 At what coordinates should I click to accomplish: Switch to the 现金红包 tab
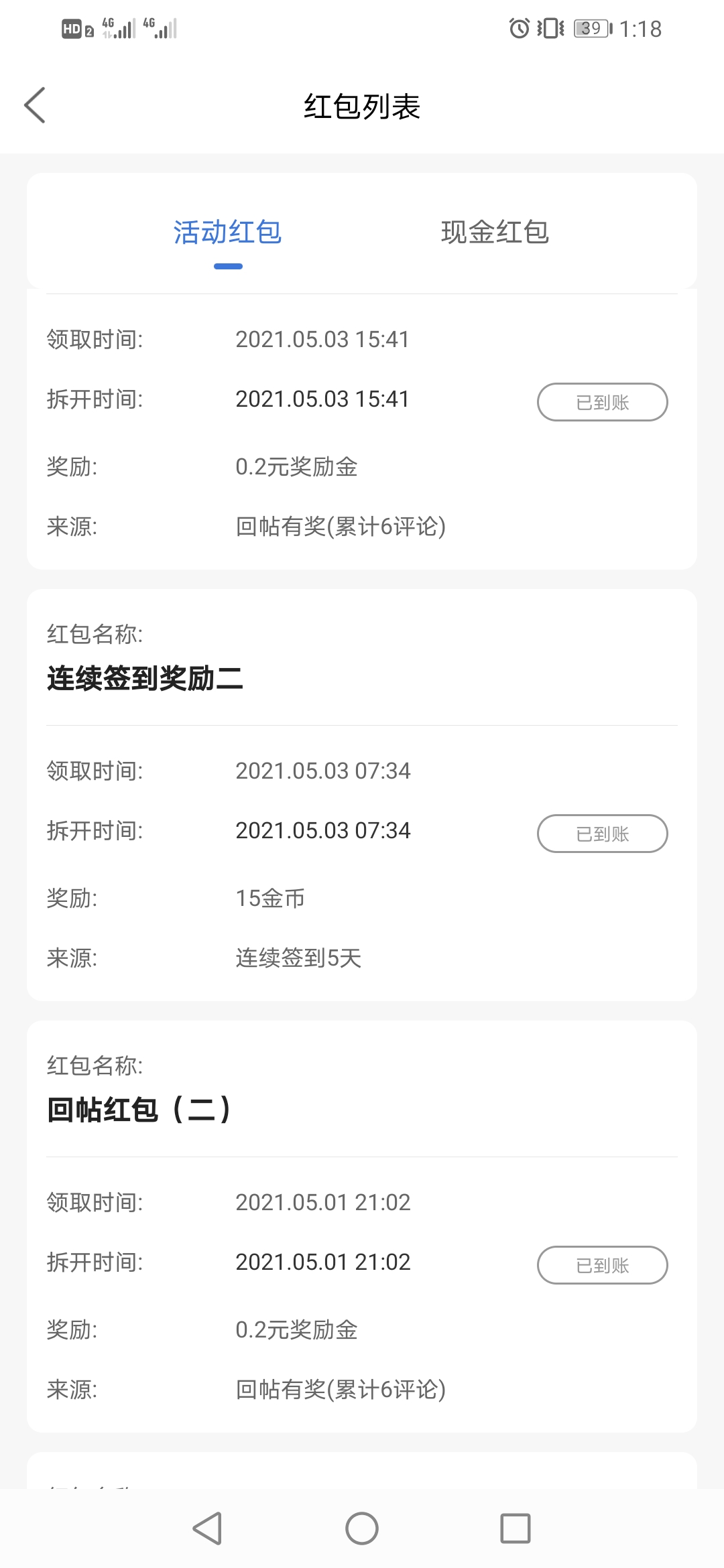pos(495,232)
